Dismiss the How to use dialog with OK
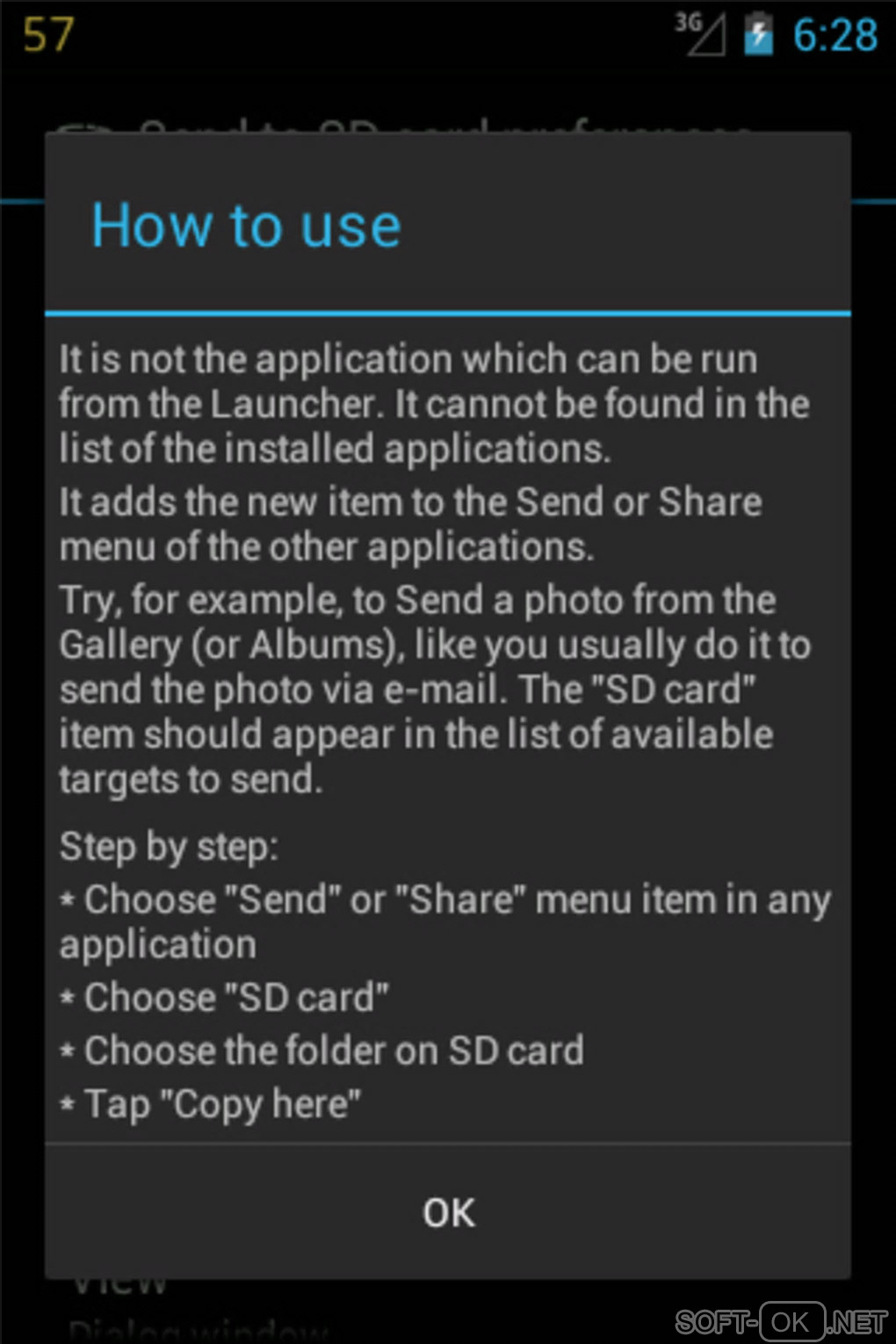The width and height of the screenshot is (896, 1344). coord(448,1212)
